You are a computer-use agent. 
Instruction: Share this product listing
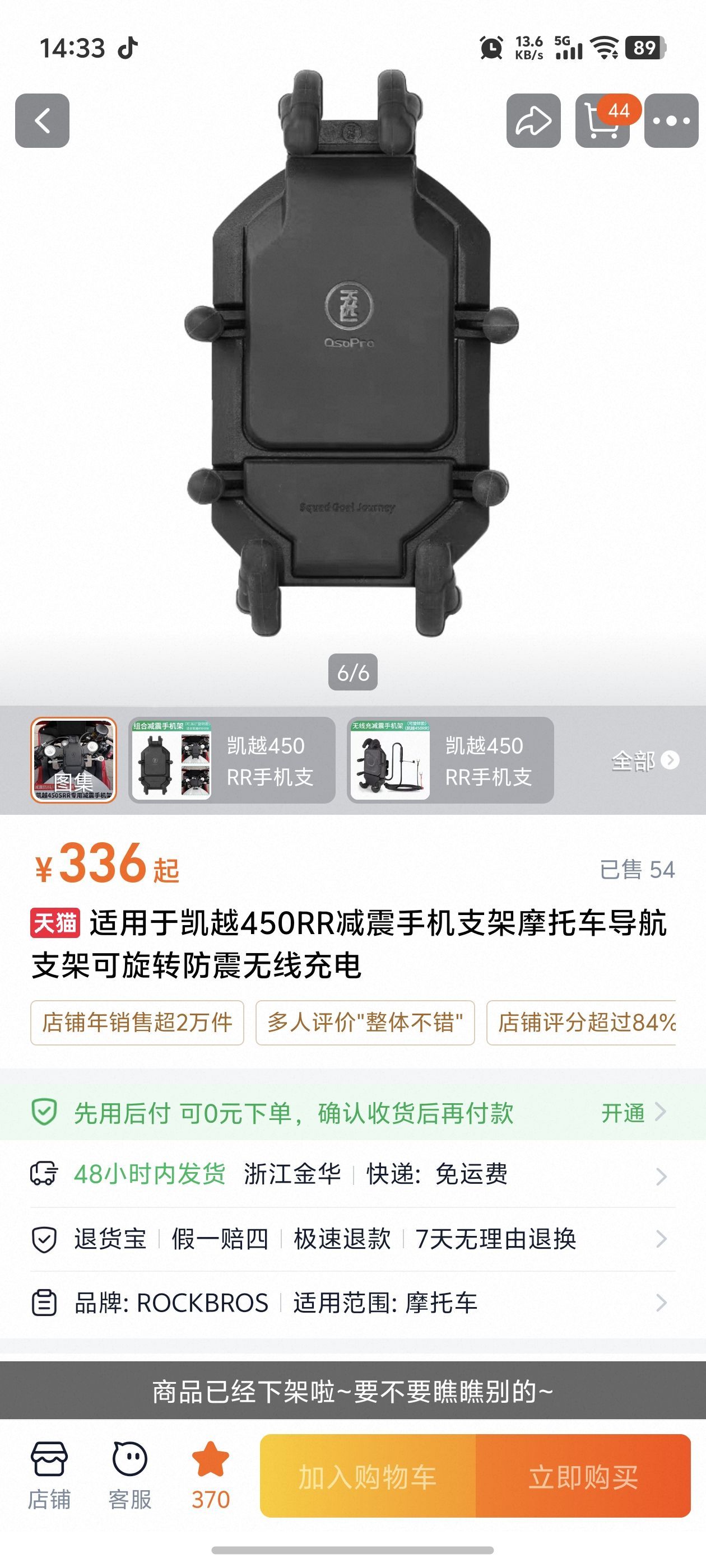pyautogui.click(x=533, y=120)
